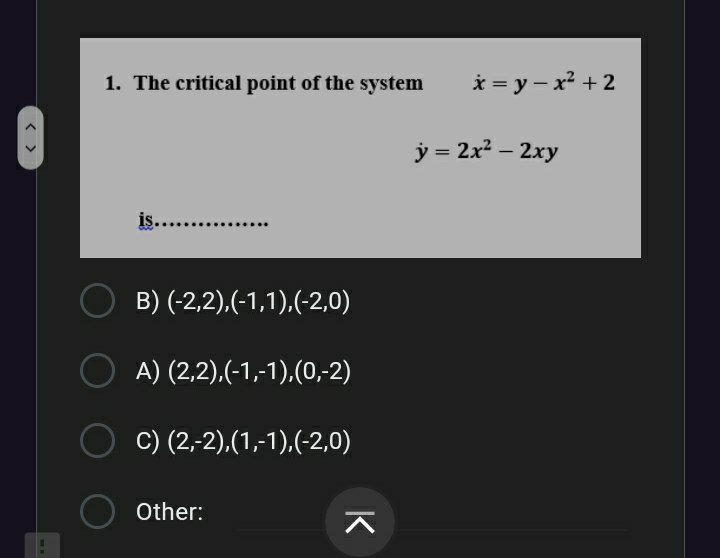The image size is (720, 558).
Task: Tap the up/down navigation handle
Action: click(31, 138)
